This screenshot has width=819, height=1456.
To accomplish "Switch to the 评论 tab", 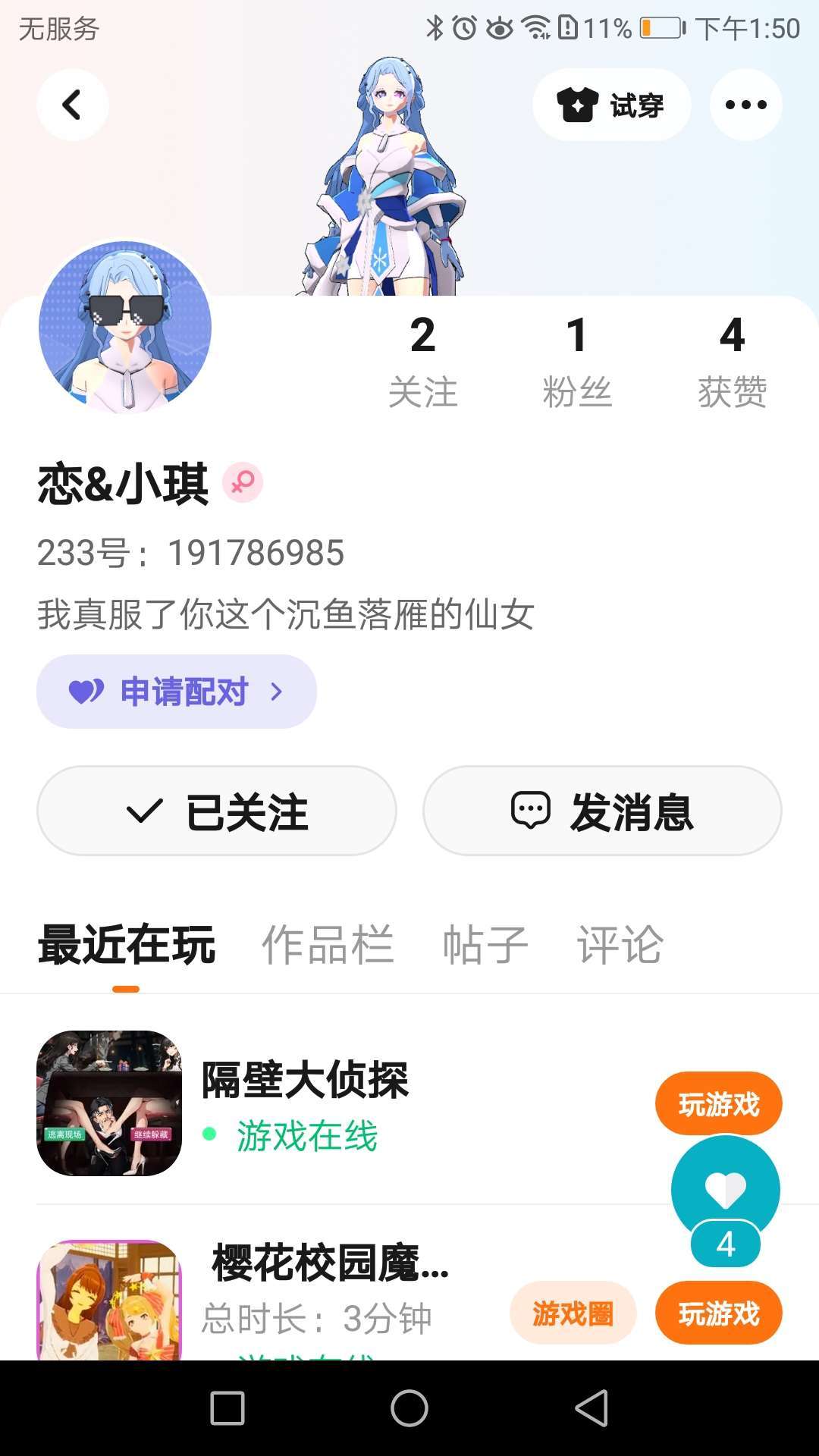I will [620, 945].
